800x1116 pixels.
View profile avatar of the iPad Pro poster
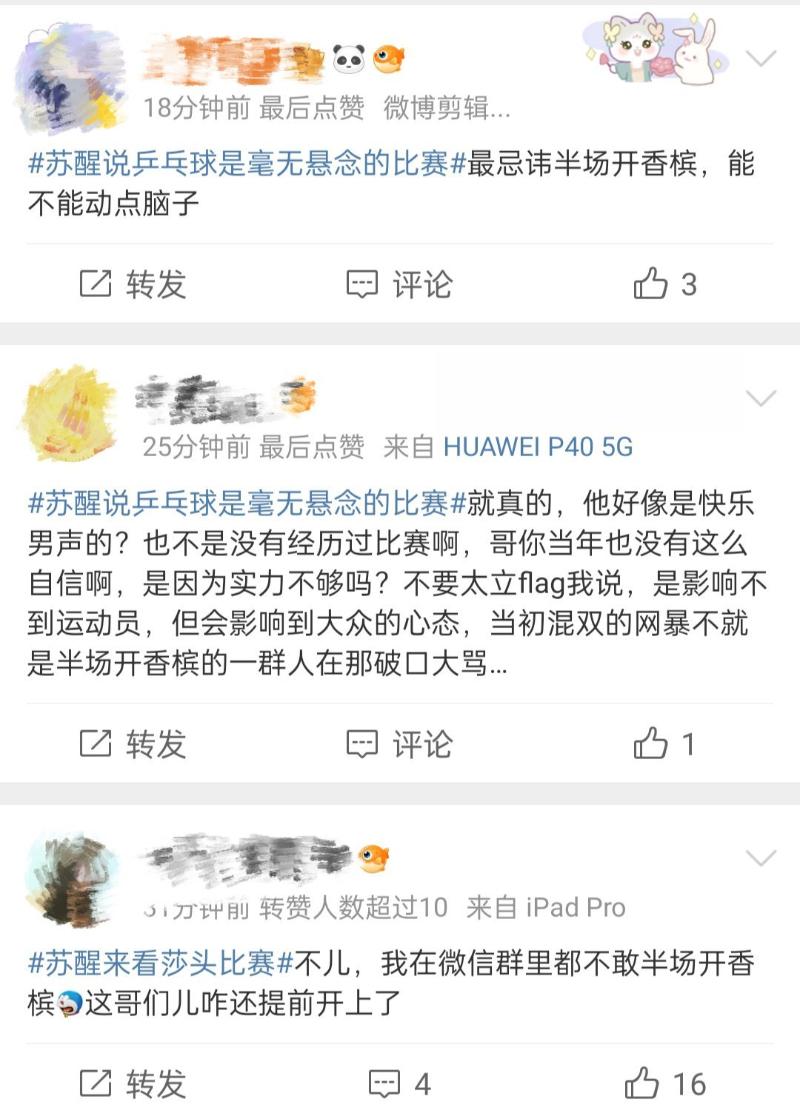(x=68, y=880)
